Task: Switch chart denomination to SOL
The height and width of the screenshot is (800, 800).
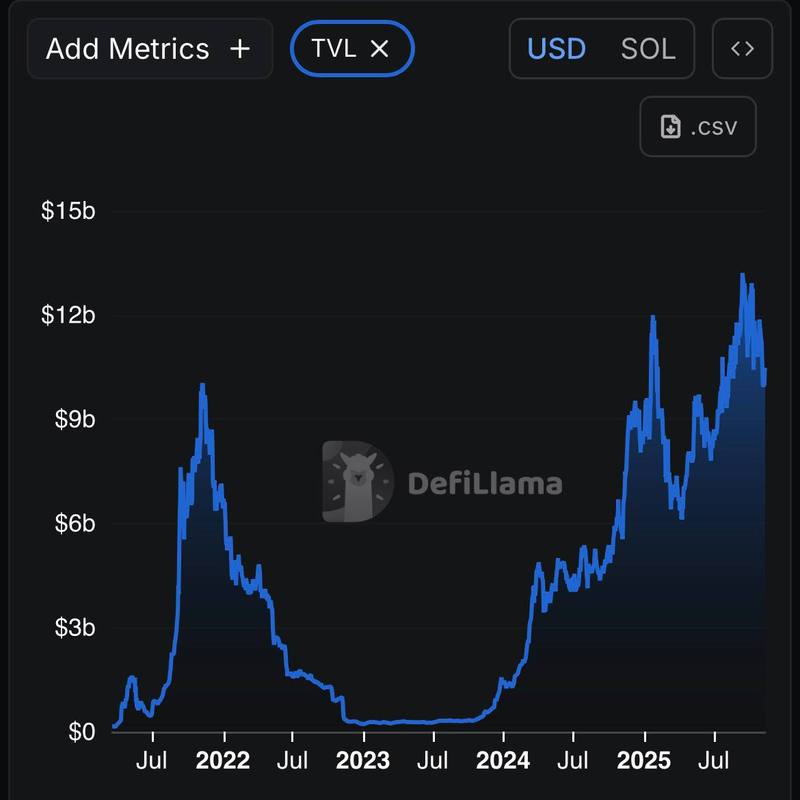Action: pos(648,49)
